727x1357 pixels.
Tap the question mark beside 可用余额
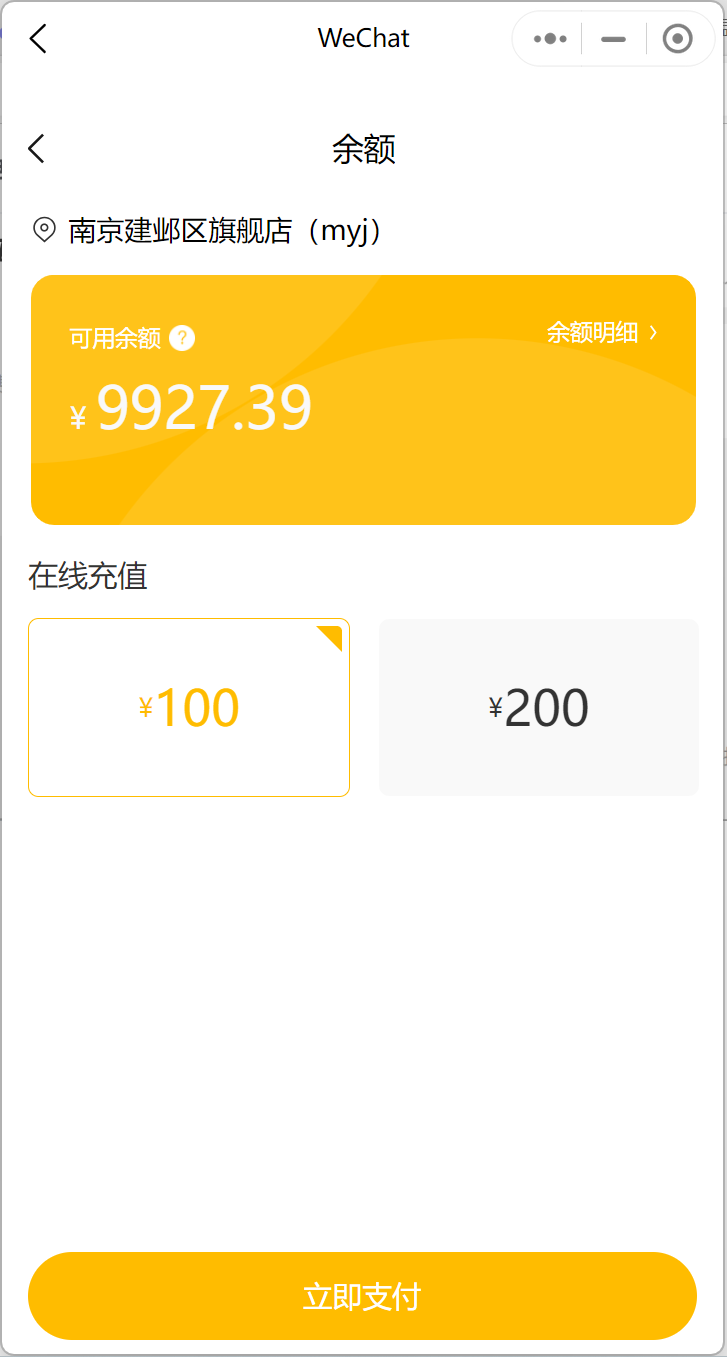(182, 338)
